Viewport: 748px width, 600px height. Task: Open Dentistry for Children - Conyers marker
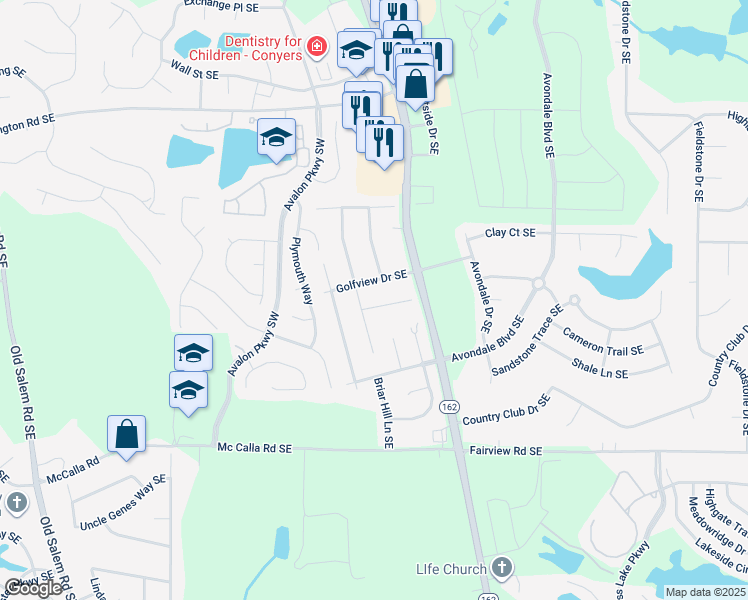[317, 46]
